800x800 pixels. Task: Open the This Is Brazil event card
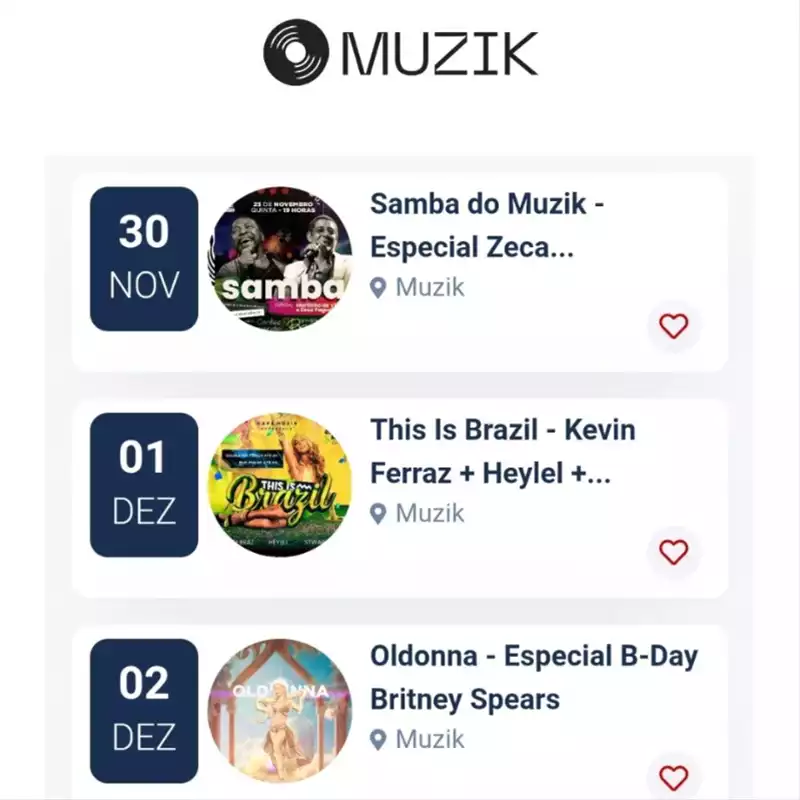coord(502,452)
